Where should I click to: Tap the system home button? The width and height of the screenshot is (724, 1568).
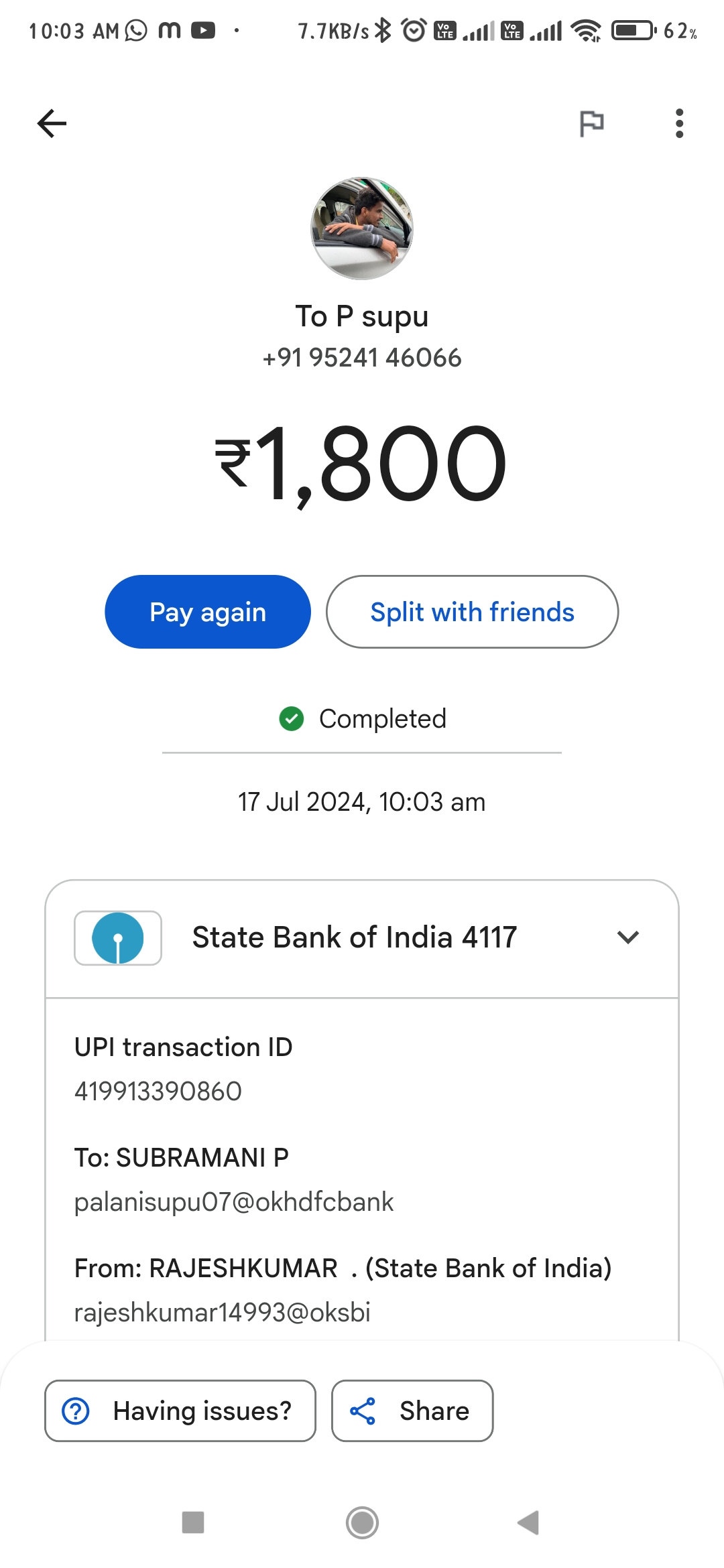click(362, 1522)
